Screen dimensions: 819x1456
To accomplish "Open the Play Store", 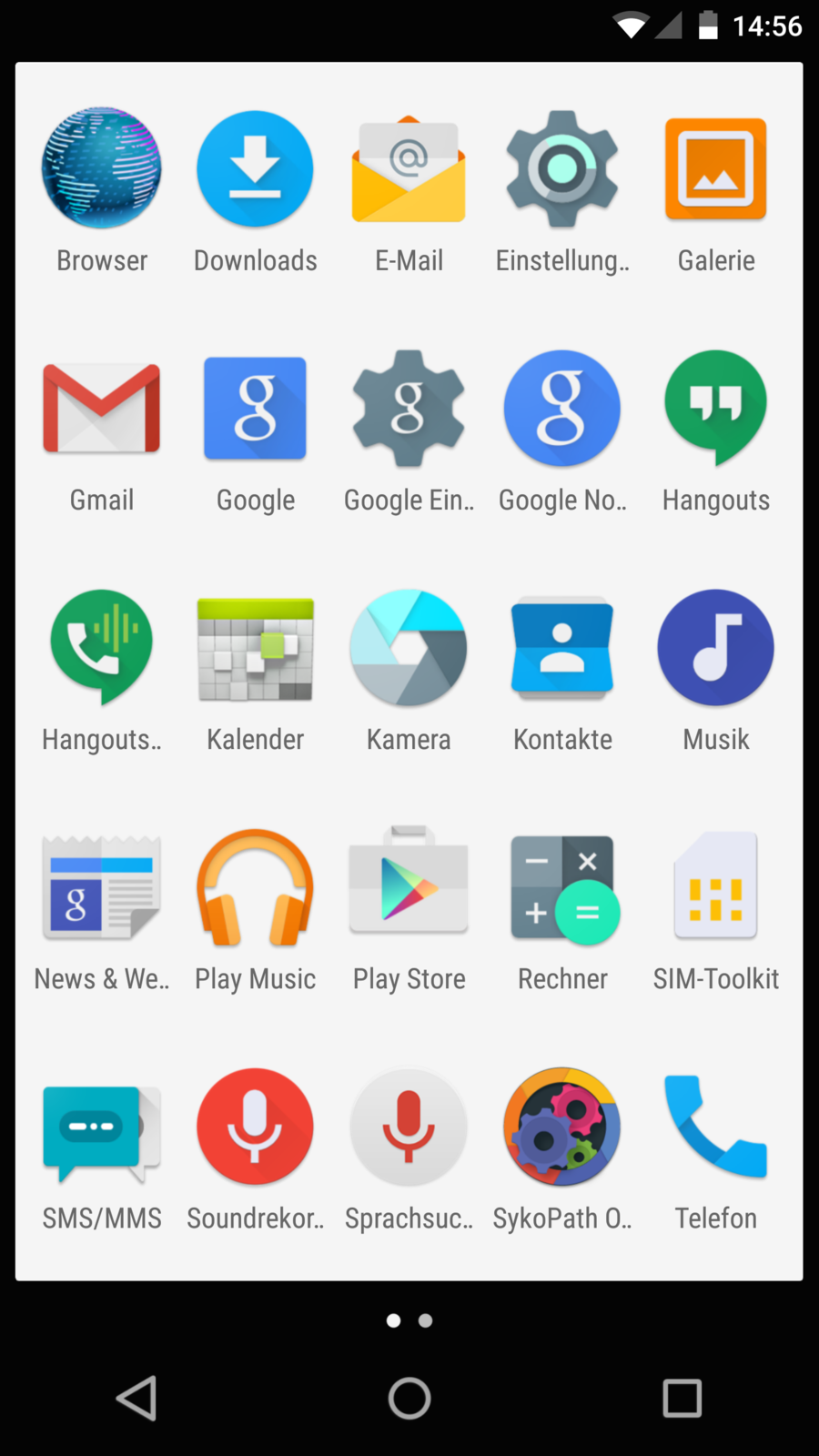I will (409, 887).
